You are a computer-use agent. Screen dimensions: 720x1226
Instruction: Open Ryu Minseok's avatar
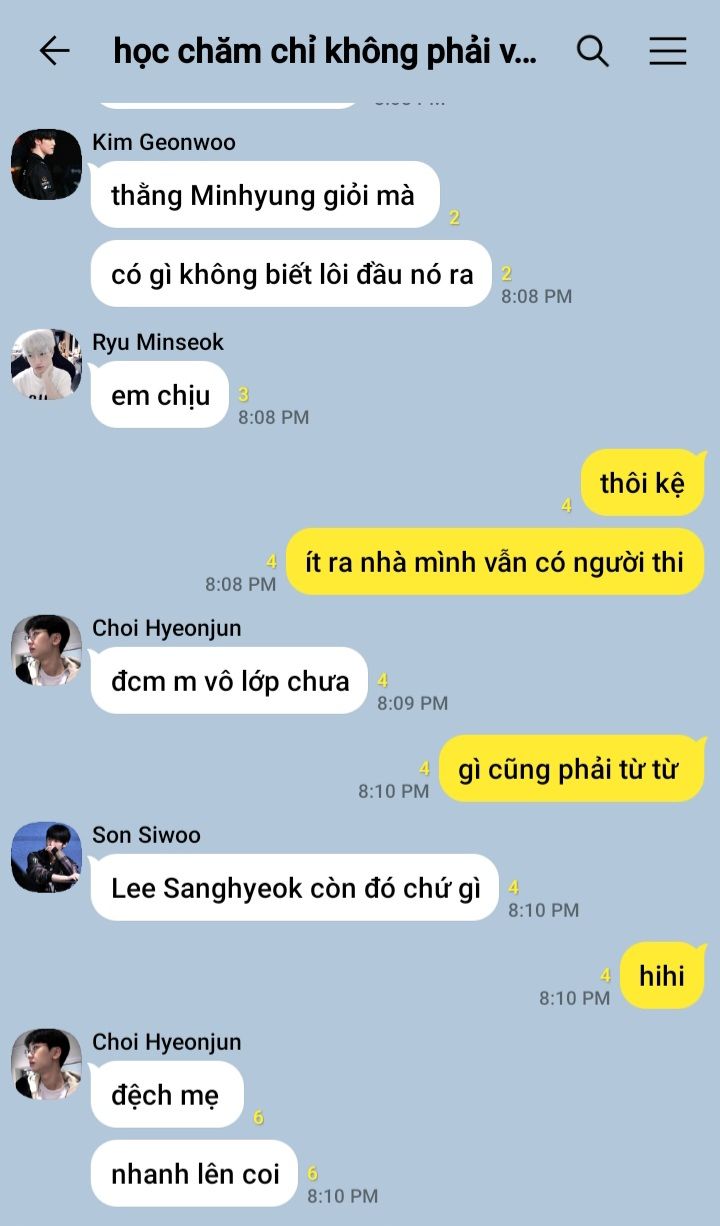[x=46, y=364]
